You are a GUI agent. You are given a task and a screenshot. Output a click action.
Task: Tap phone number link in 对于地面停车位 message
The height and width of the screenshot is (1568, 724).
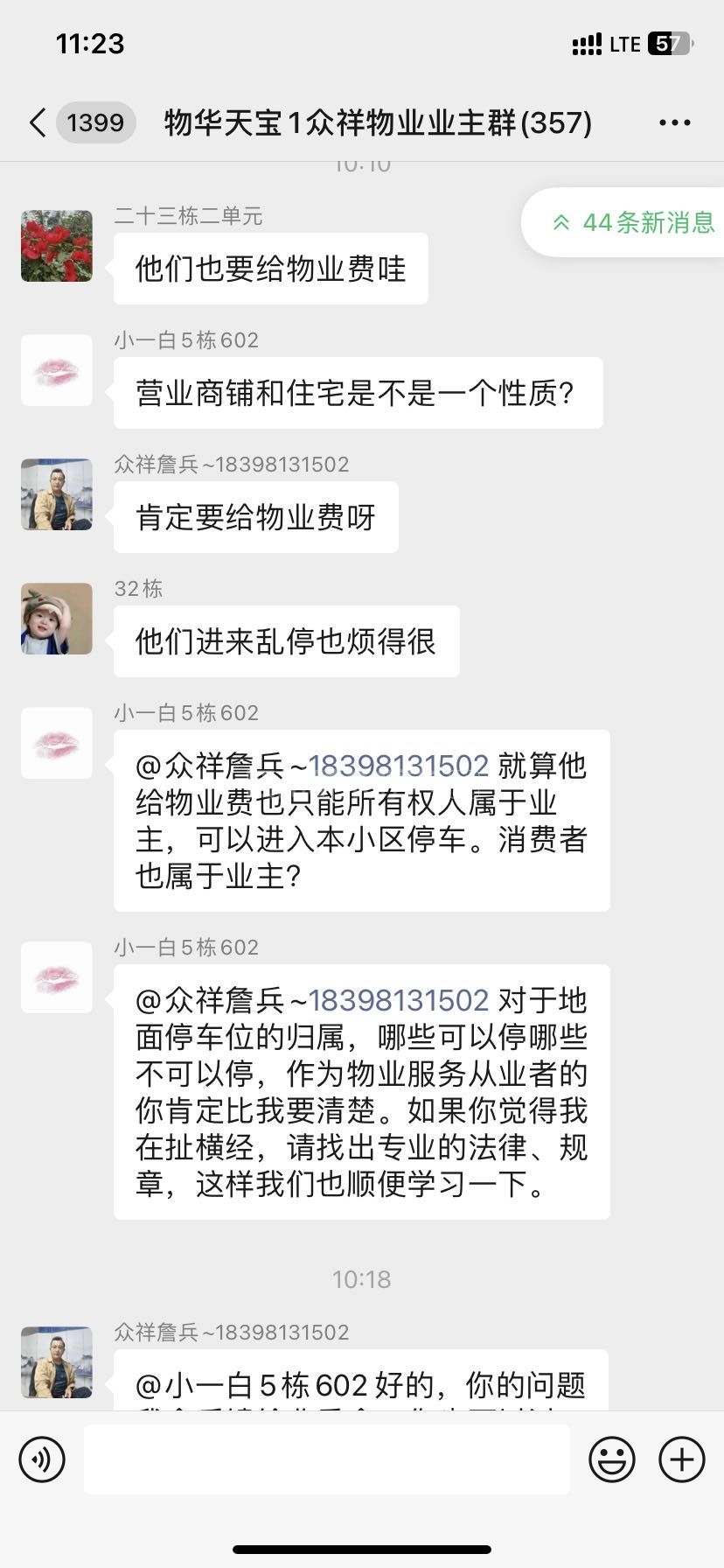coord(398,1000)
